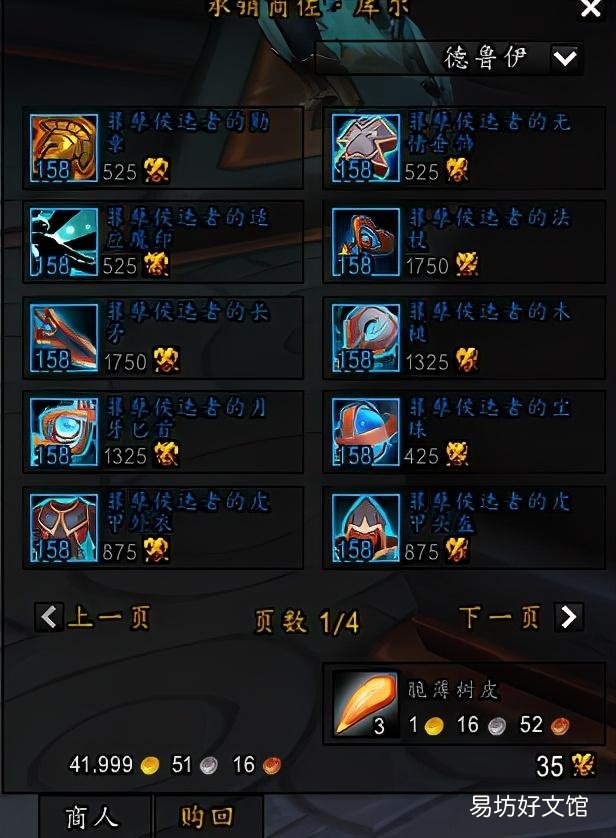616x838 pixels.
Task: Select the 勋章 item priced 525
Action: click(x=64, y=147)
